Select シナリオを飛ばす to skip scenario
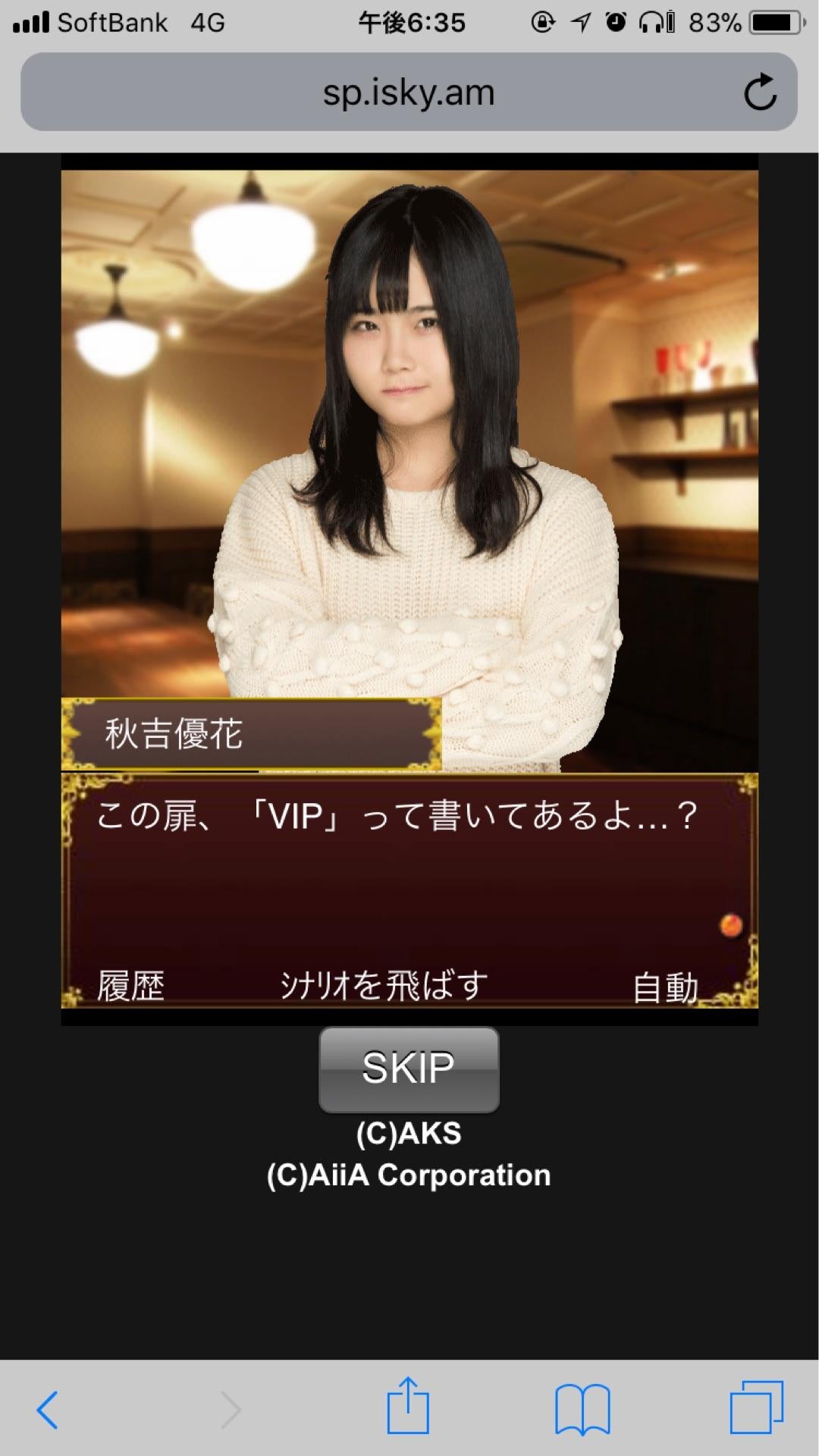 (384, 986)
